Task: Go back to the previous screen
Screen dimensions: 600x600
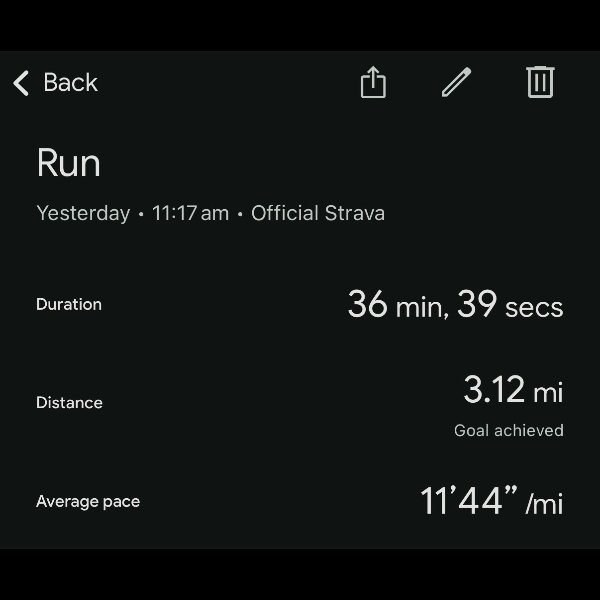Action: point(55,82)
